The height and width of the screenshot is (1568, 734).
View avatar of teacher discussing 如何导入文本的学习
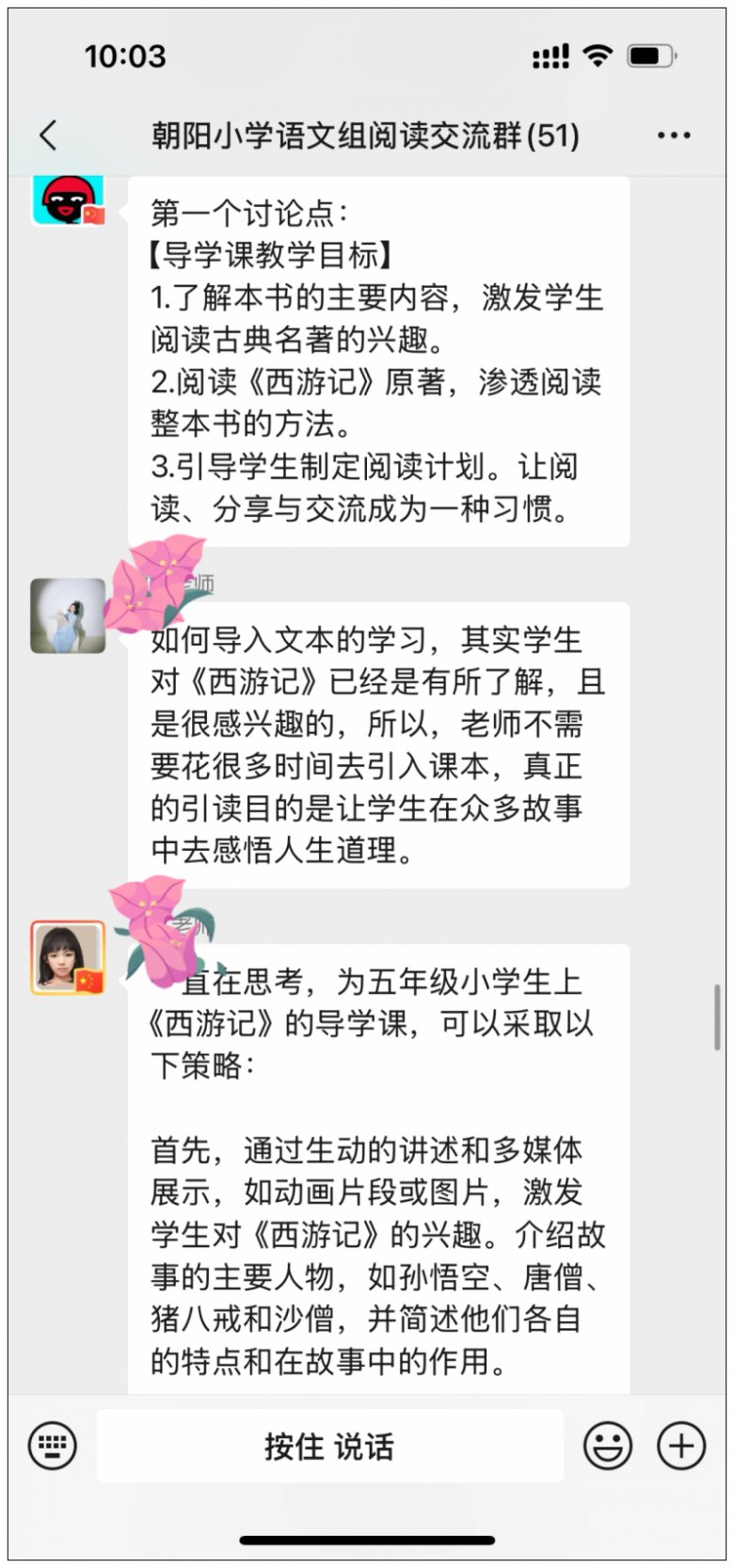(x=68, y=616)
